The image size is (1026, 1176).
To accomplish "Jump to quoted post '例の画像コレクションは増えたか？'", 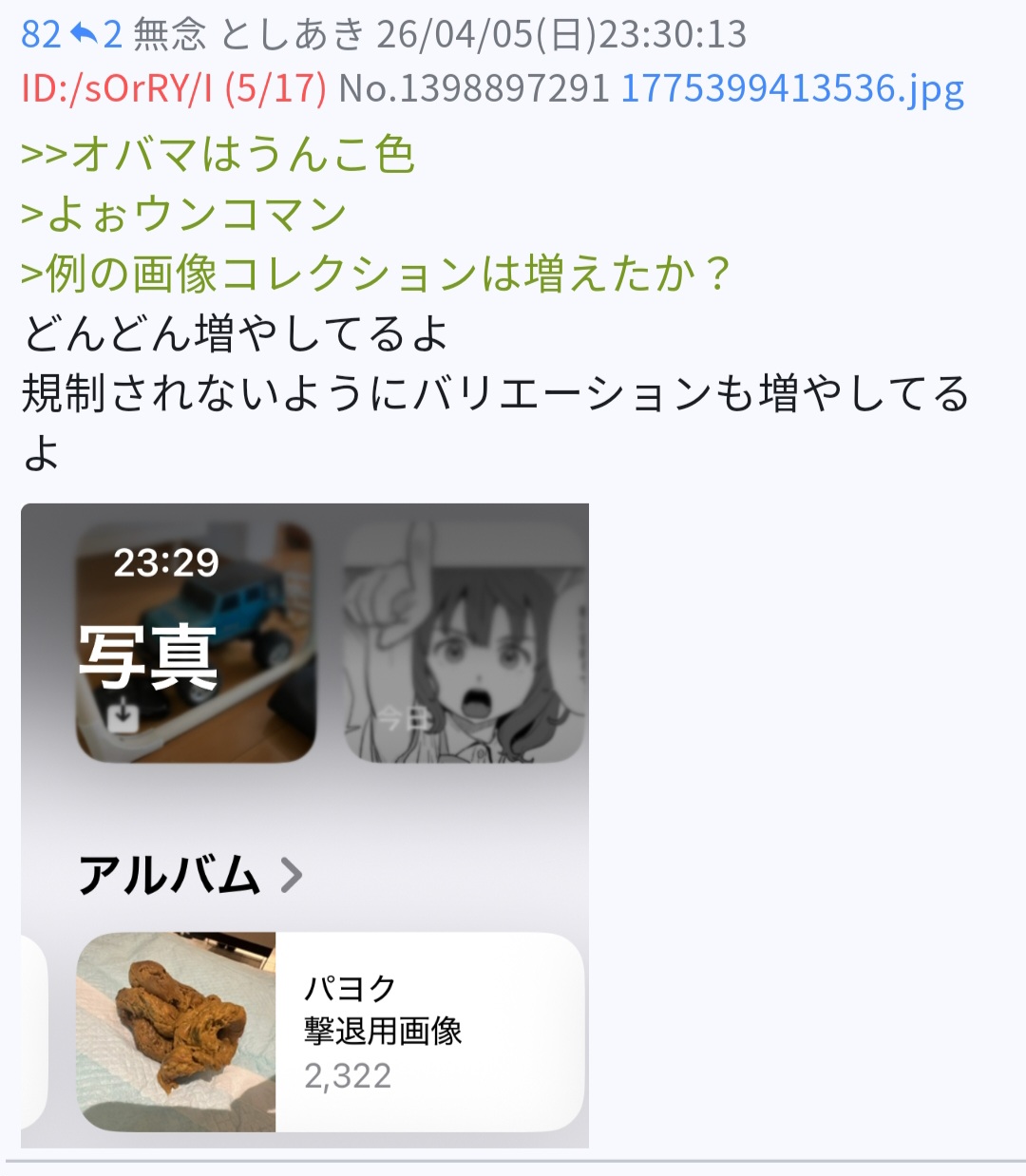I will click(x=375, y=275).
